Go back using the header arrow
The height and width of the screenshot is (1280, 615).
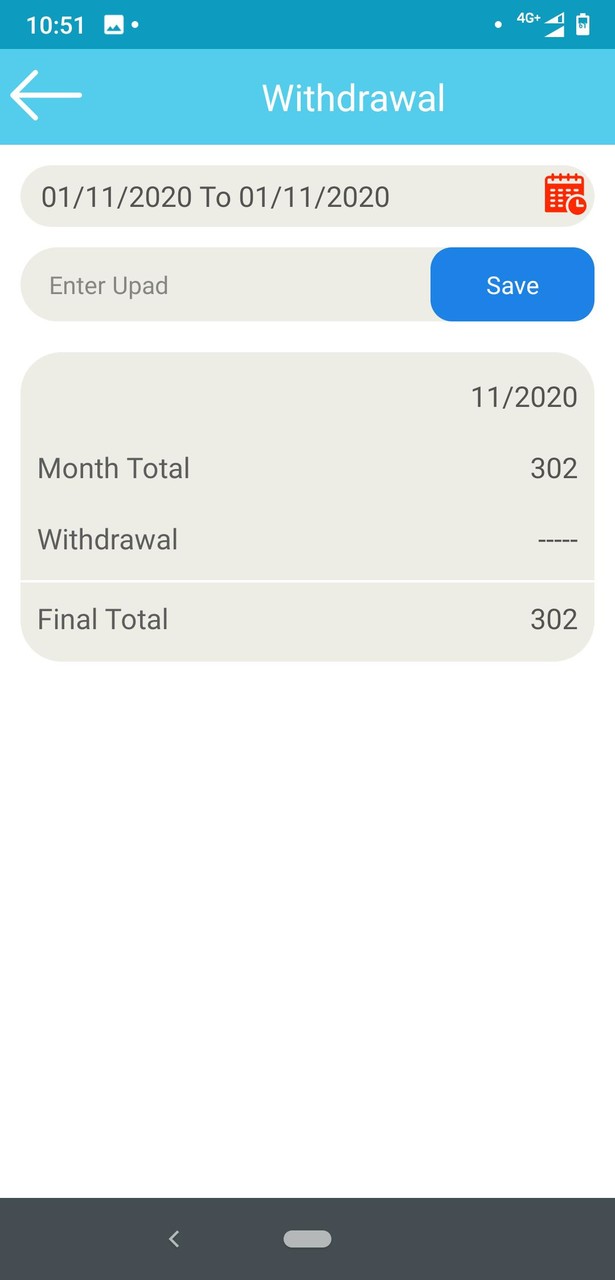click(45, 96)
